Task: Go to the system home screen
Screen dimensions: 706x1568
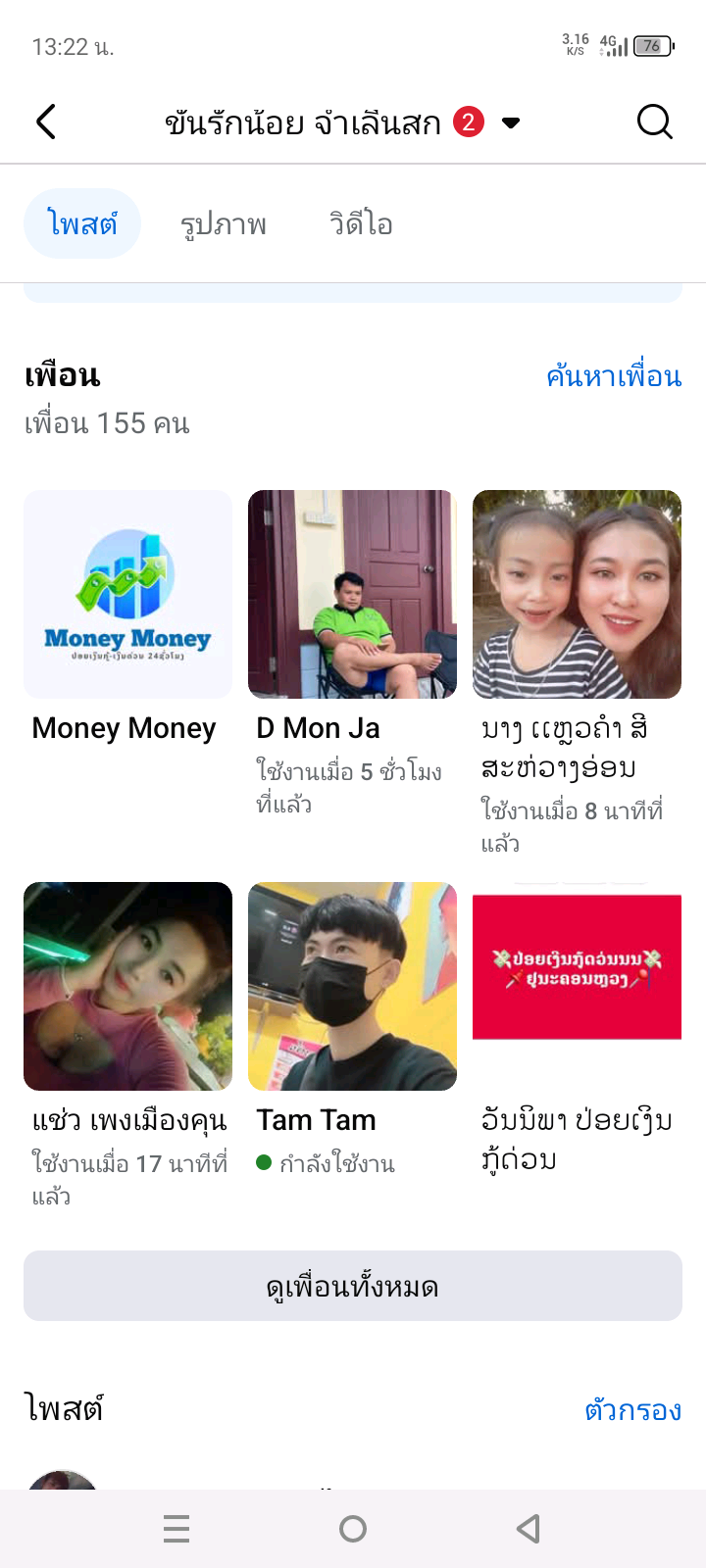Action: 353,1529
